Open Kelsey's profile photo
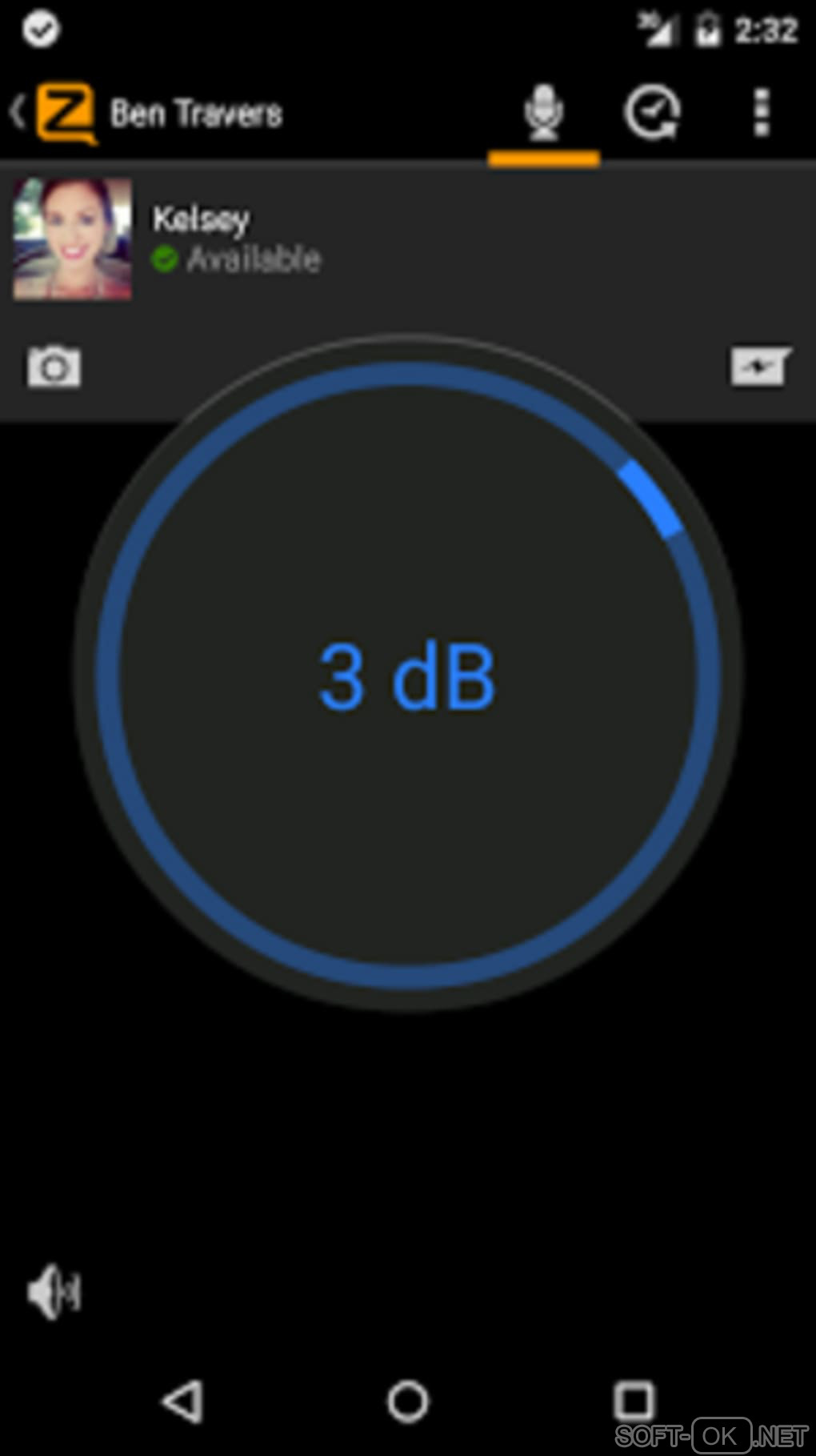Screen dimensions: 816x1456 pyautogui.click(x=73, y=239)
